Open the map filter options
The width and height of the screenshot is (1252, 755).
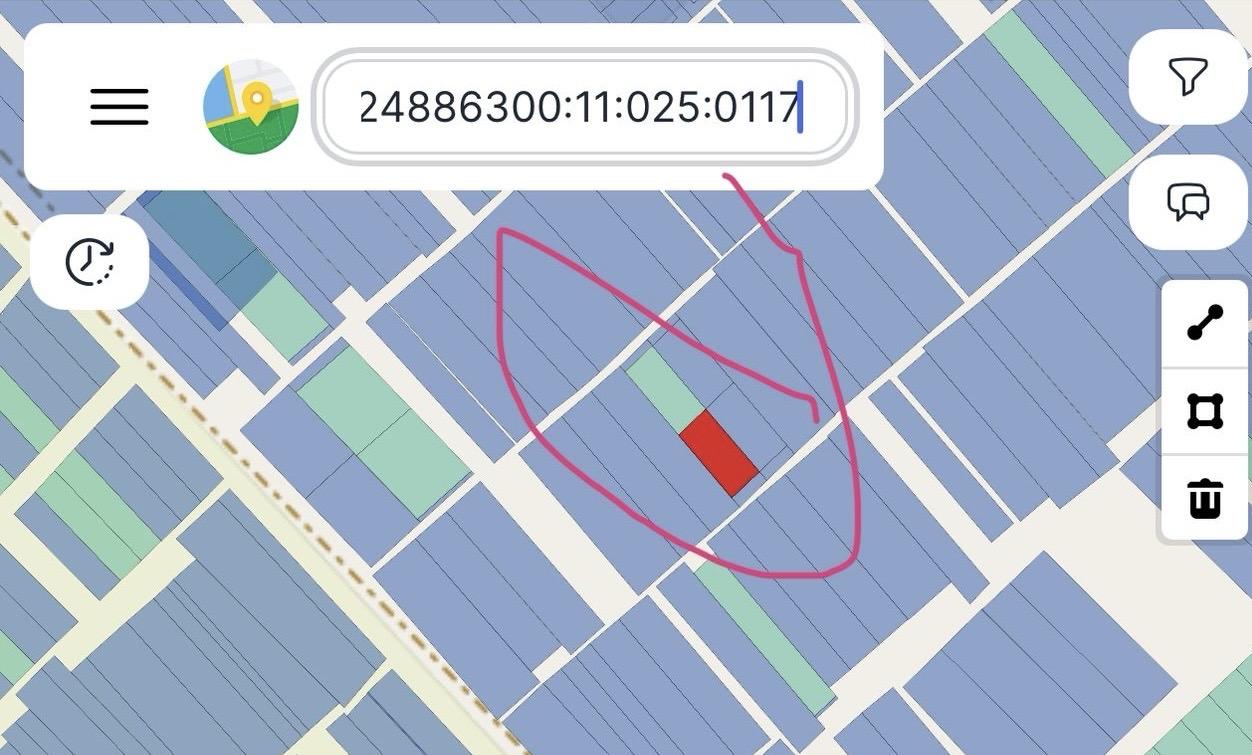[1188, 77]
